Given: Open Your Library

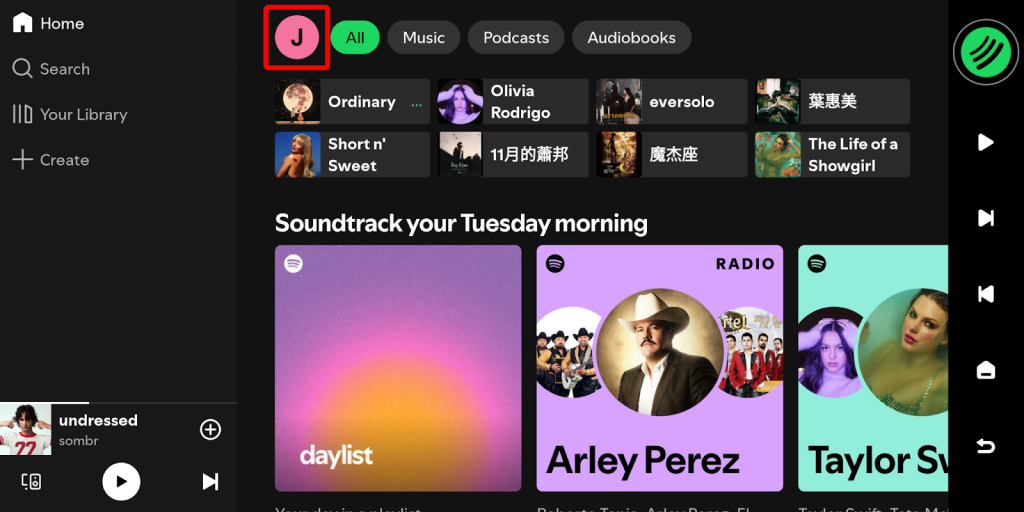Looking at the screenshot, I should (70, 114).
